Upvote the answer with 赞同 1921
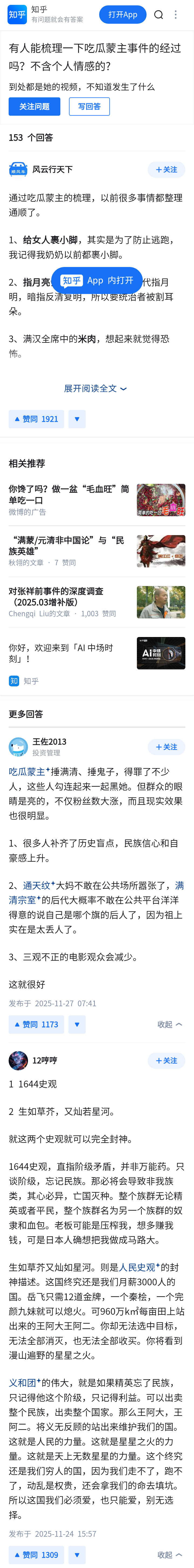This screenshot has height=1568, width=194. (x=36, y=419)
